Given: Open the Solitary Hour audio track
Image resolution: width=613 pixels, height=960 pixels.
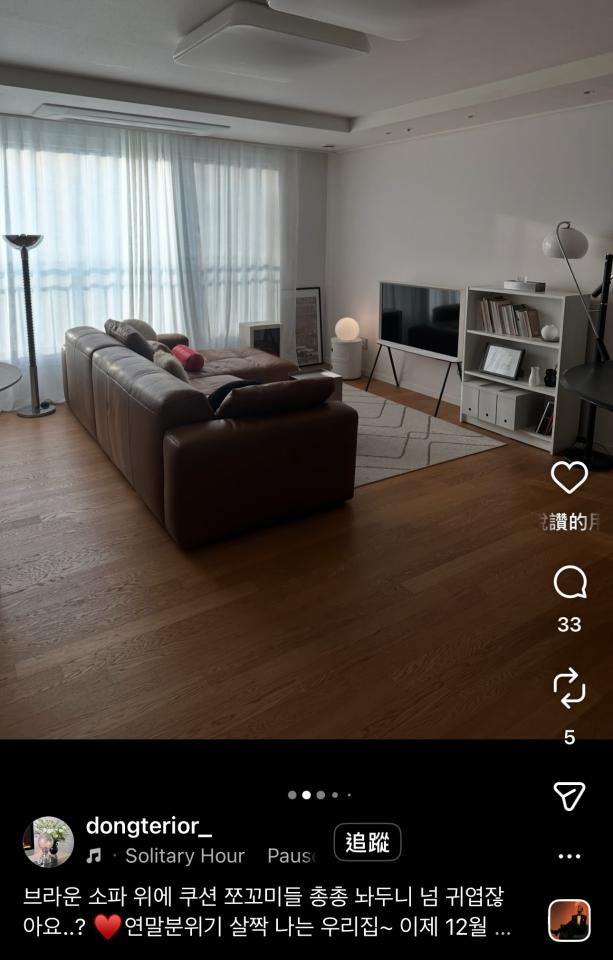Looking at the screenshot, I should click(x=185, y=856).
